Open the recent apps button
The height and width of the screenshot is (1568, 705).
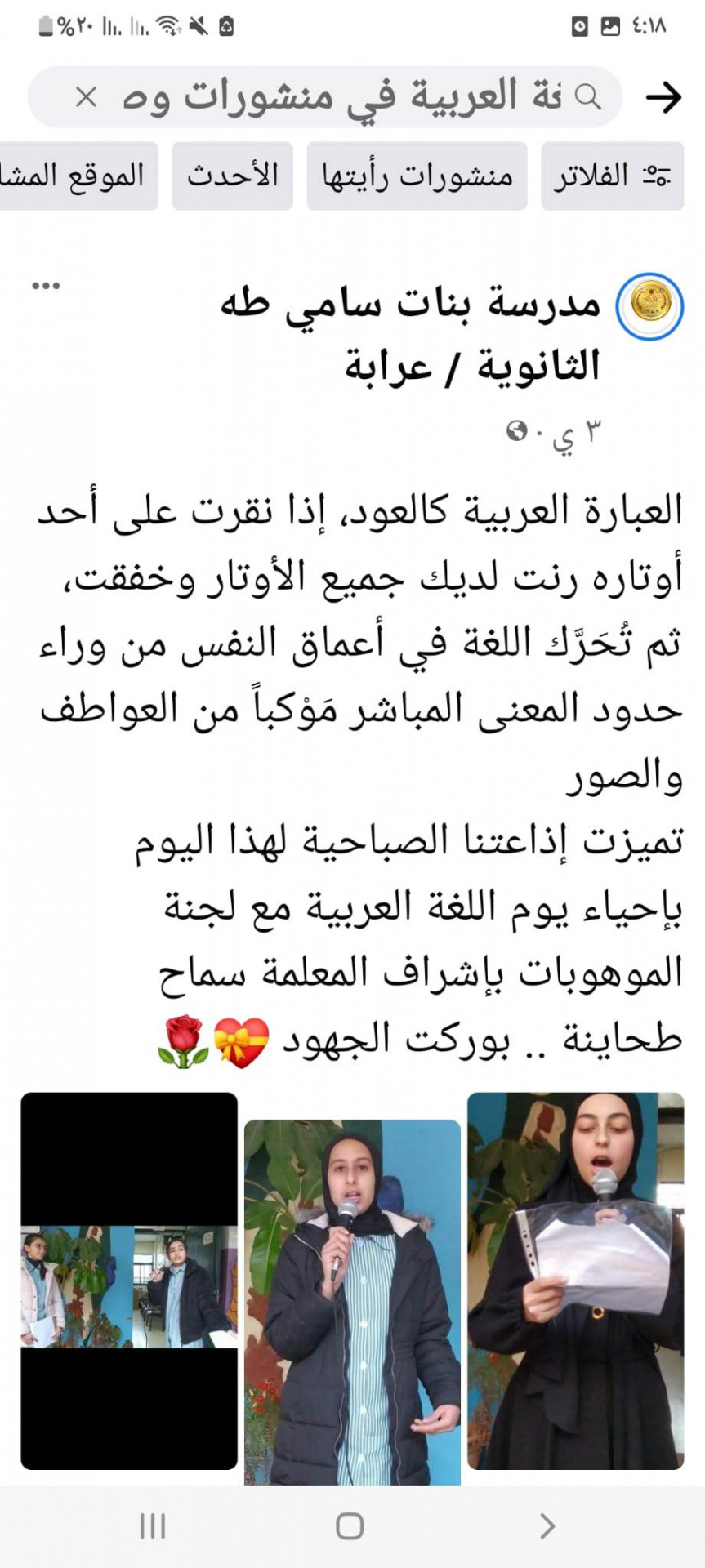(153, 1526)
